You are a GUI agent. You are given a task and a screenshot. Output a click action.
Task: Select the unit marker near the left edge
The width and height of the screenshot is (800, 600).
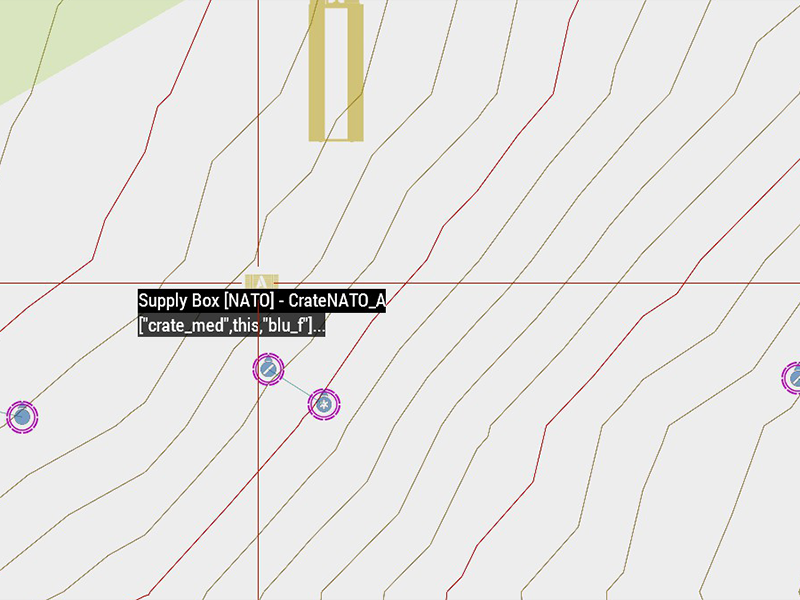pyautogui.click(x=22, y=416)
